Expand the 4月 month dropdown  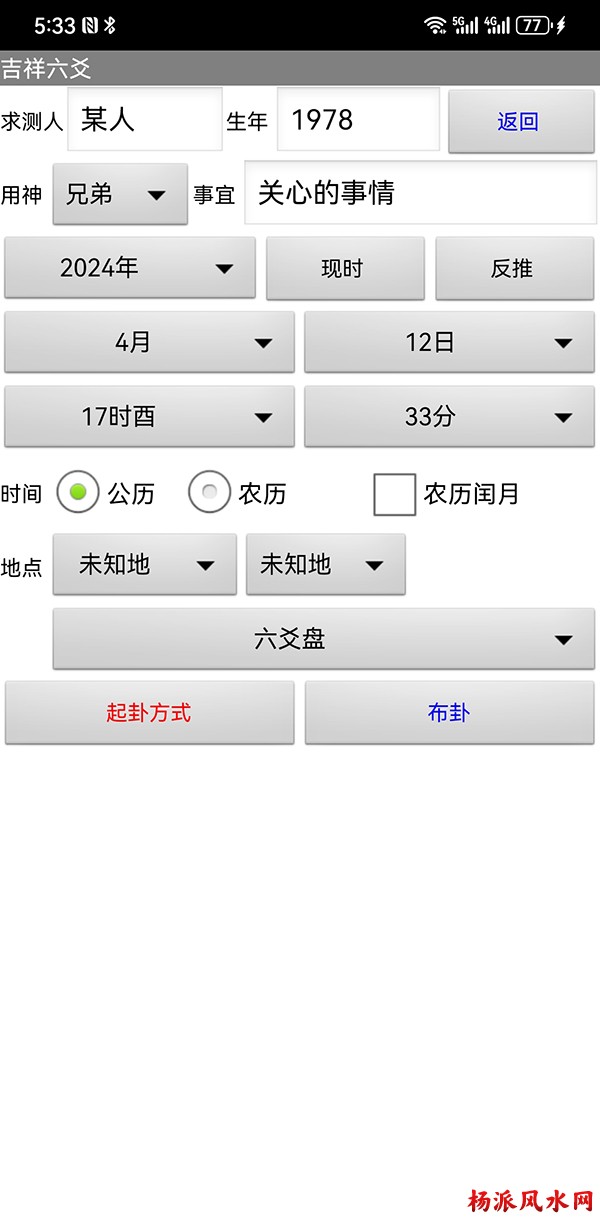(150, 342)
